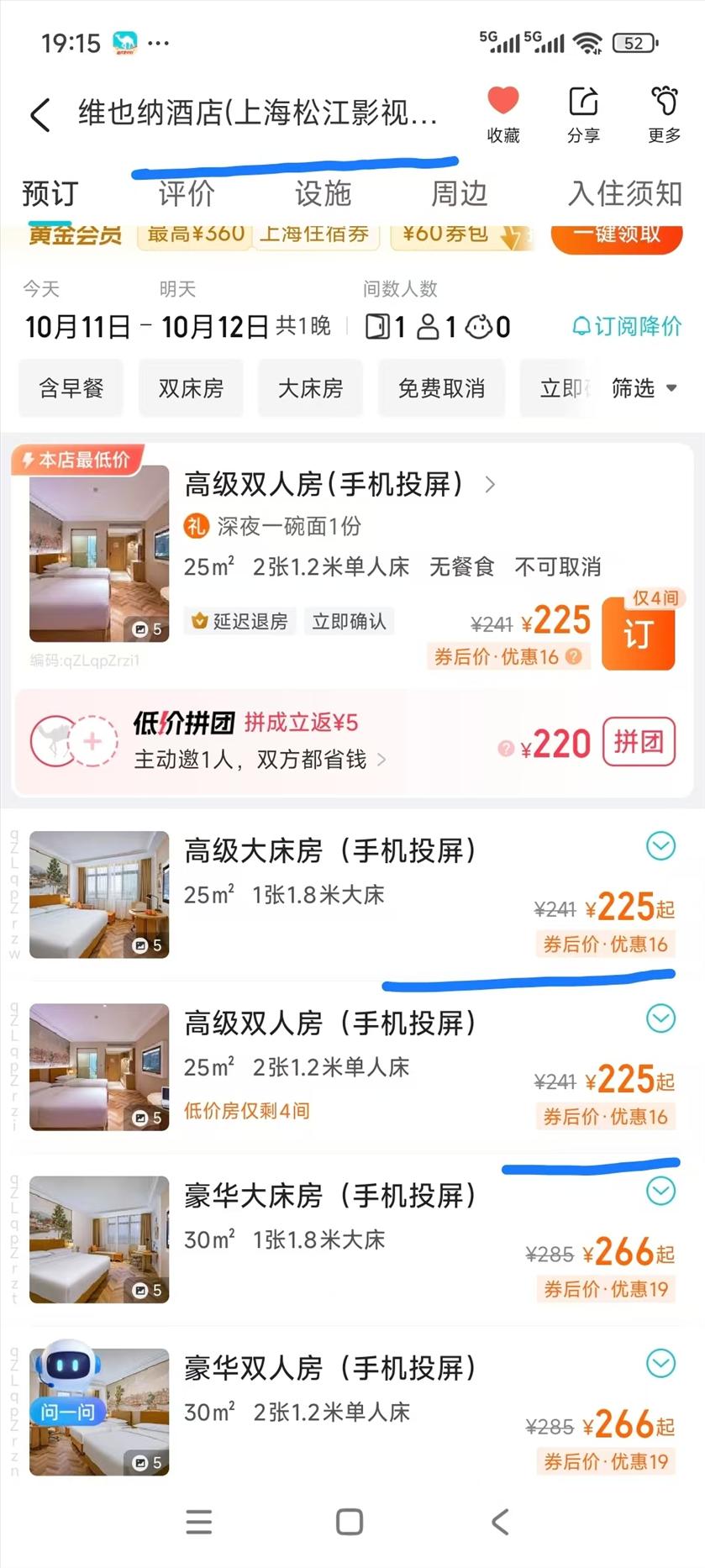Change the 10月11日 to 10月12日 stay dates
The height and width of the screenshot is (1568, 705).
coord(176,326)
